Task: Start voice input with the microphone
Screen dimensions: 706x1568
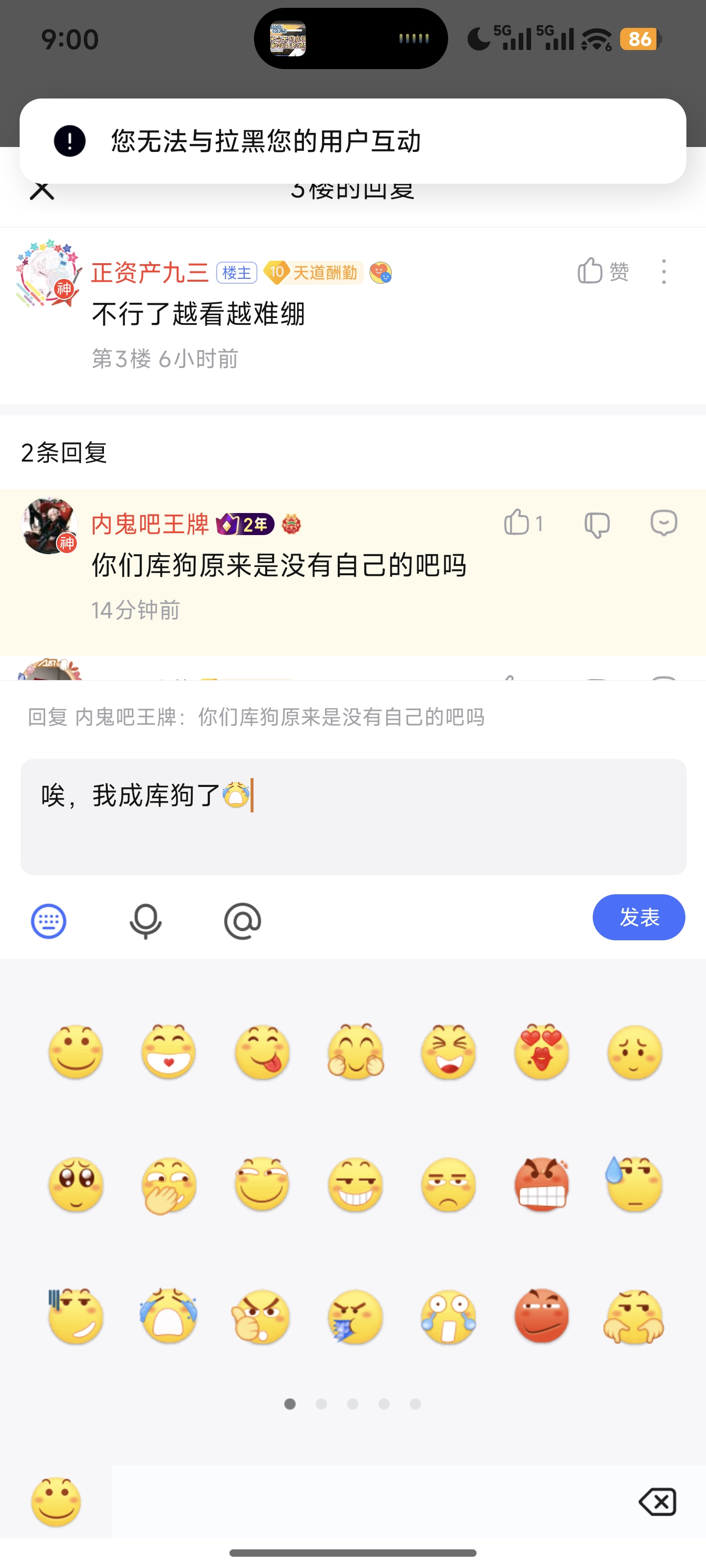Action: pyautogui.click(x=146, y=920)
